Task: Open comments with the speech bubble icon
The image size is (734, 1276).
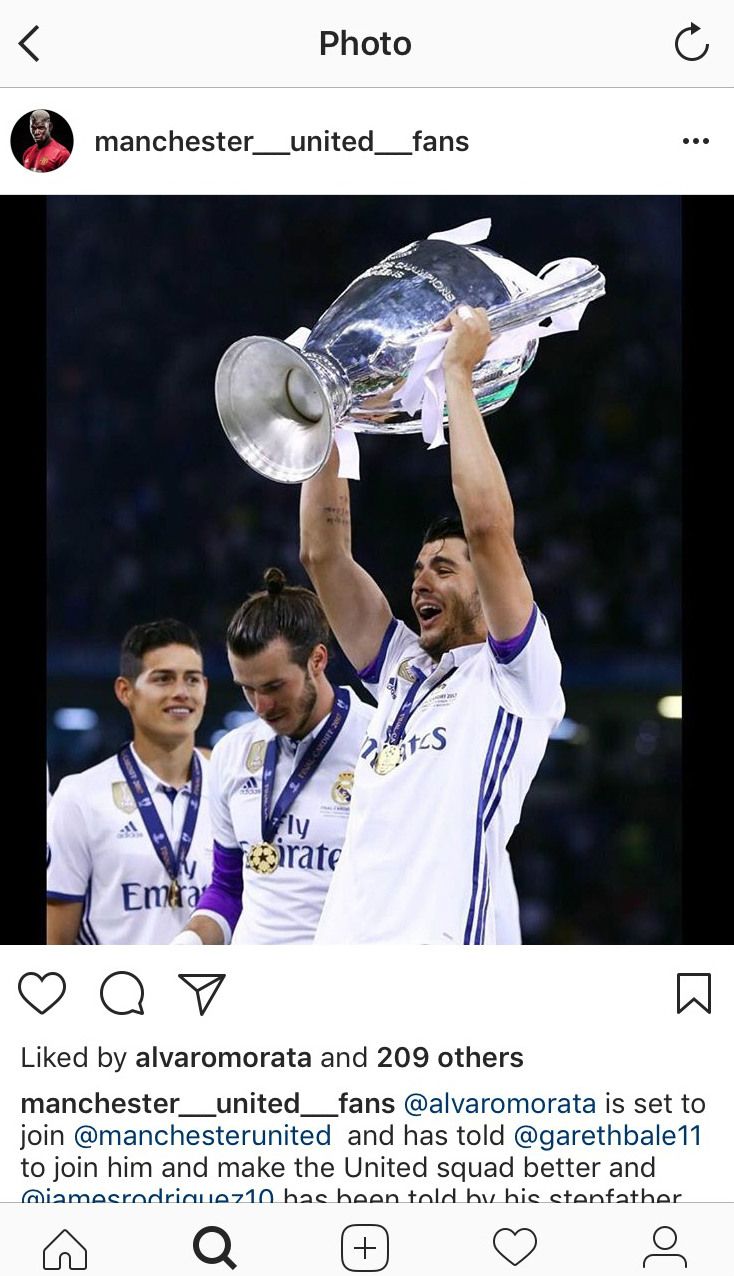Action: pyautogui.click(x=121, y=993)
